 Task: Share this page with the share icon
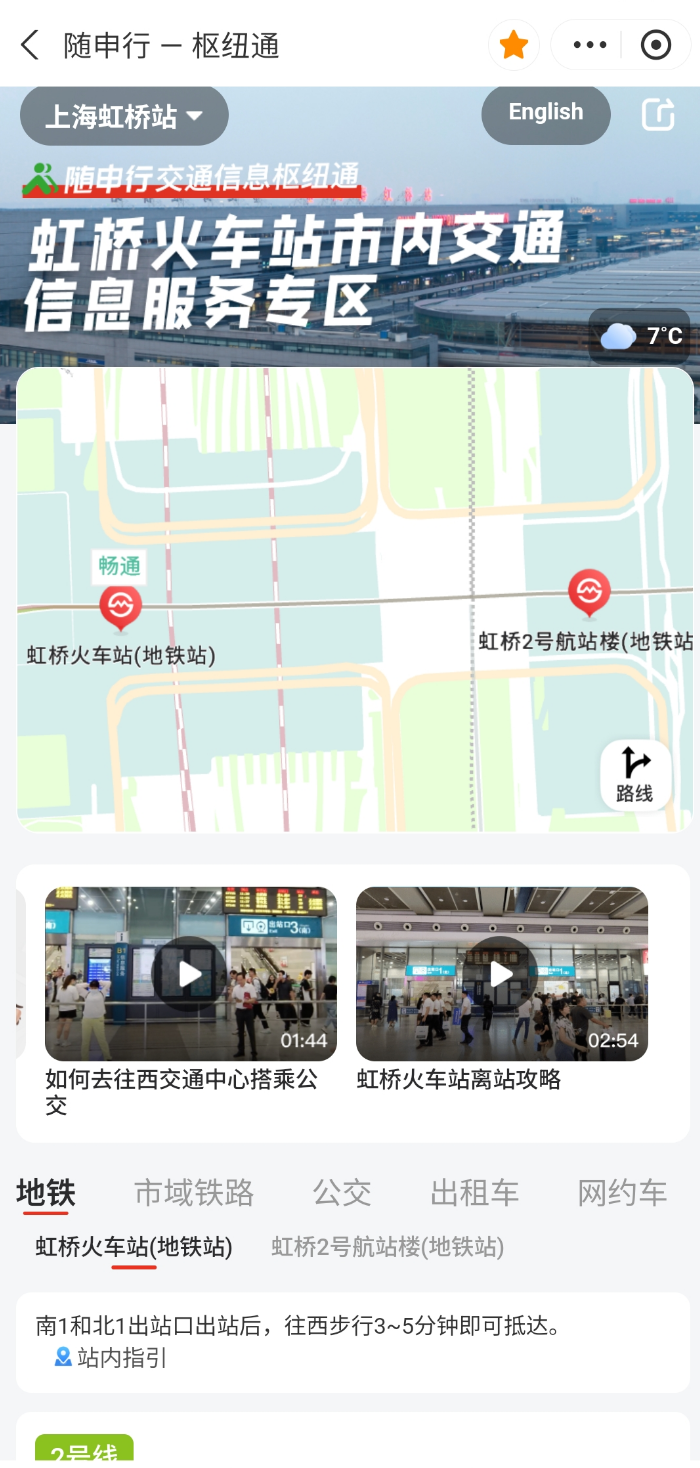[x=658, y=114]
